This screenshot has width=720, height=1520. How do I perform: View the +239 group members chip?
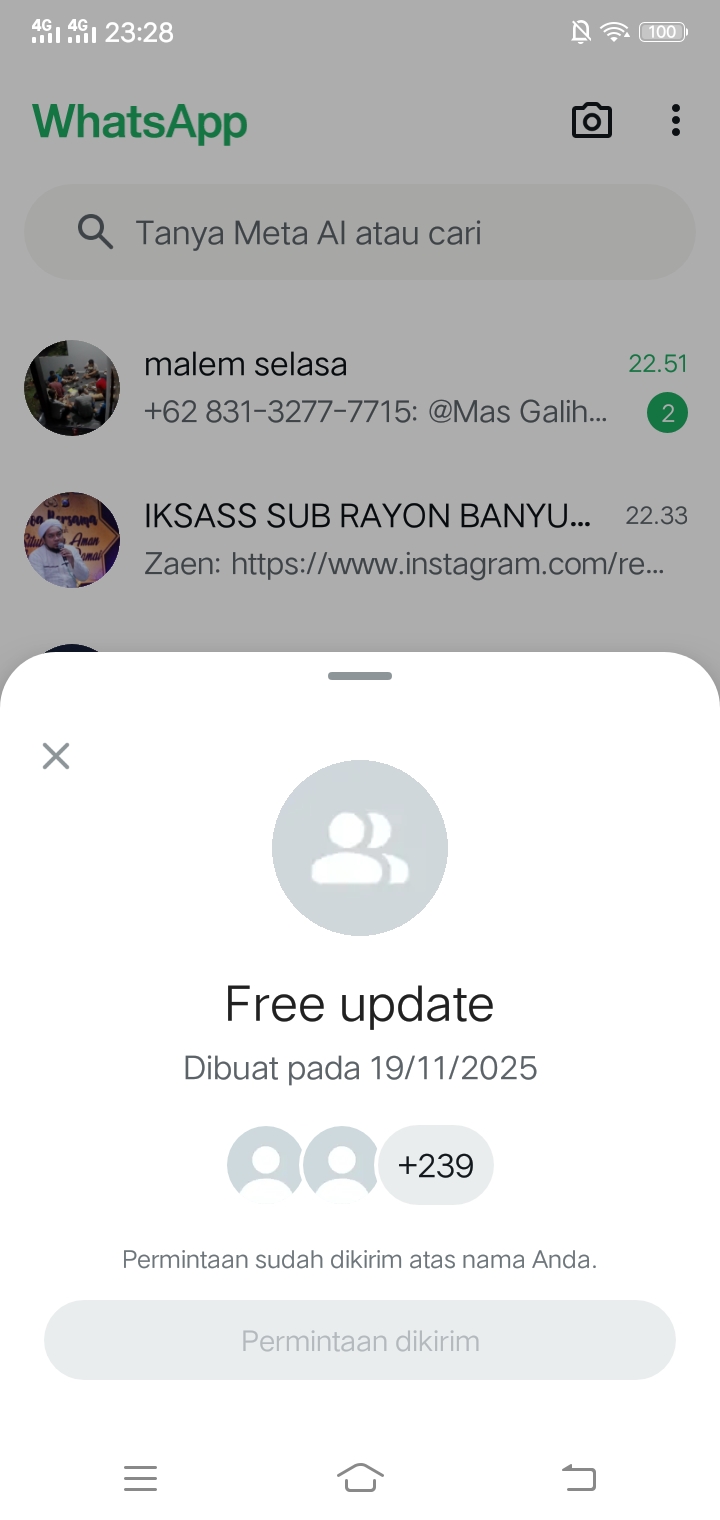(x=435, y=1165)
